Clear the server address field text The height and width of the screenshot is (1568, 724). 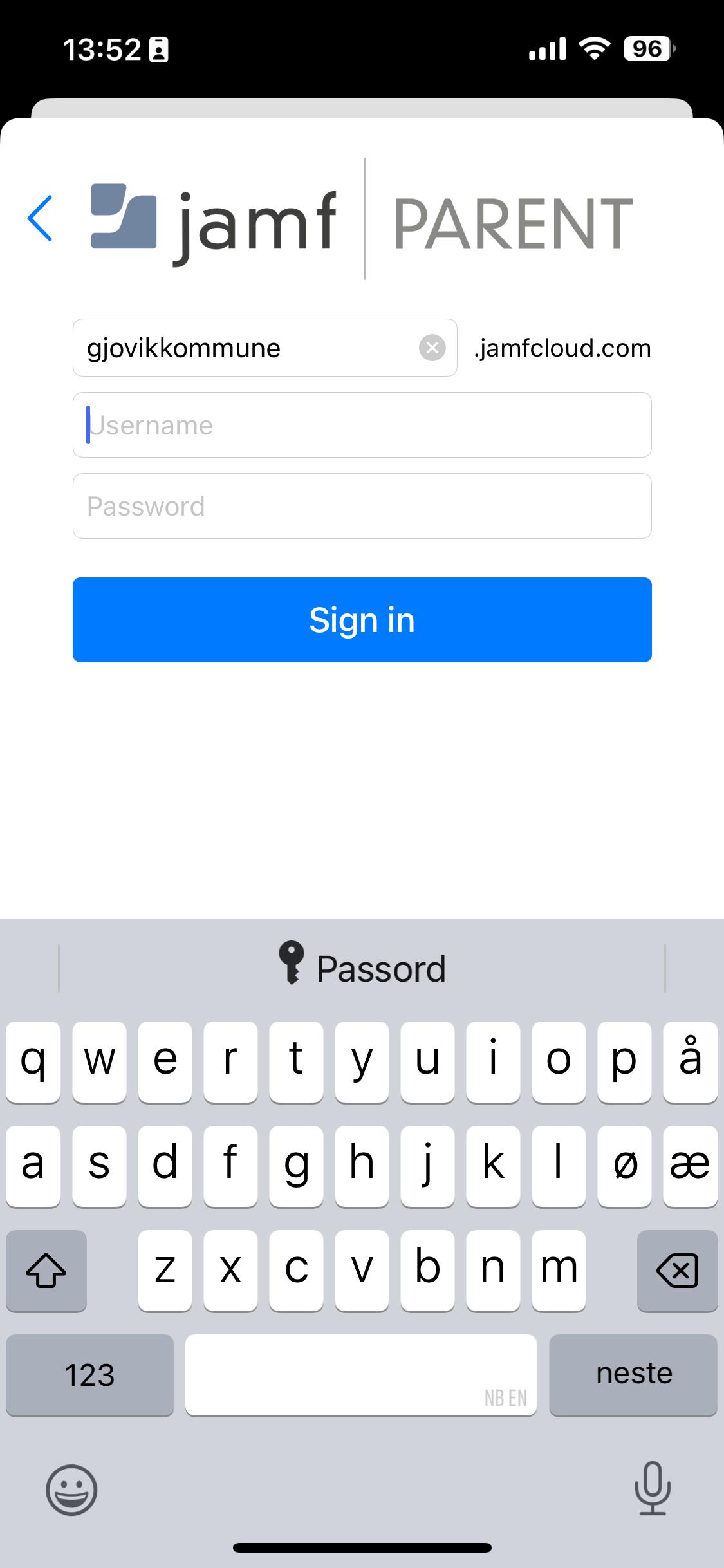point(432,348)
